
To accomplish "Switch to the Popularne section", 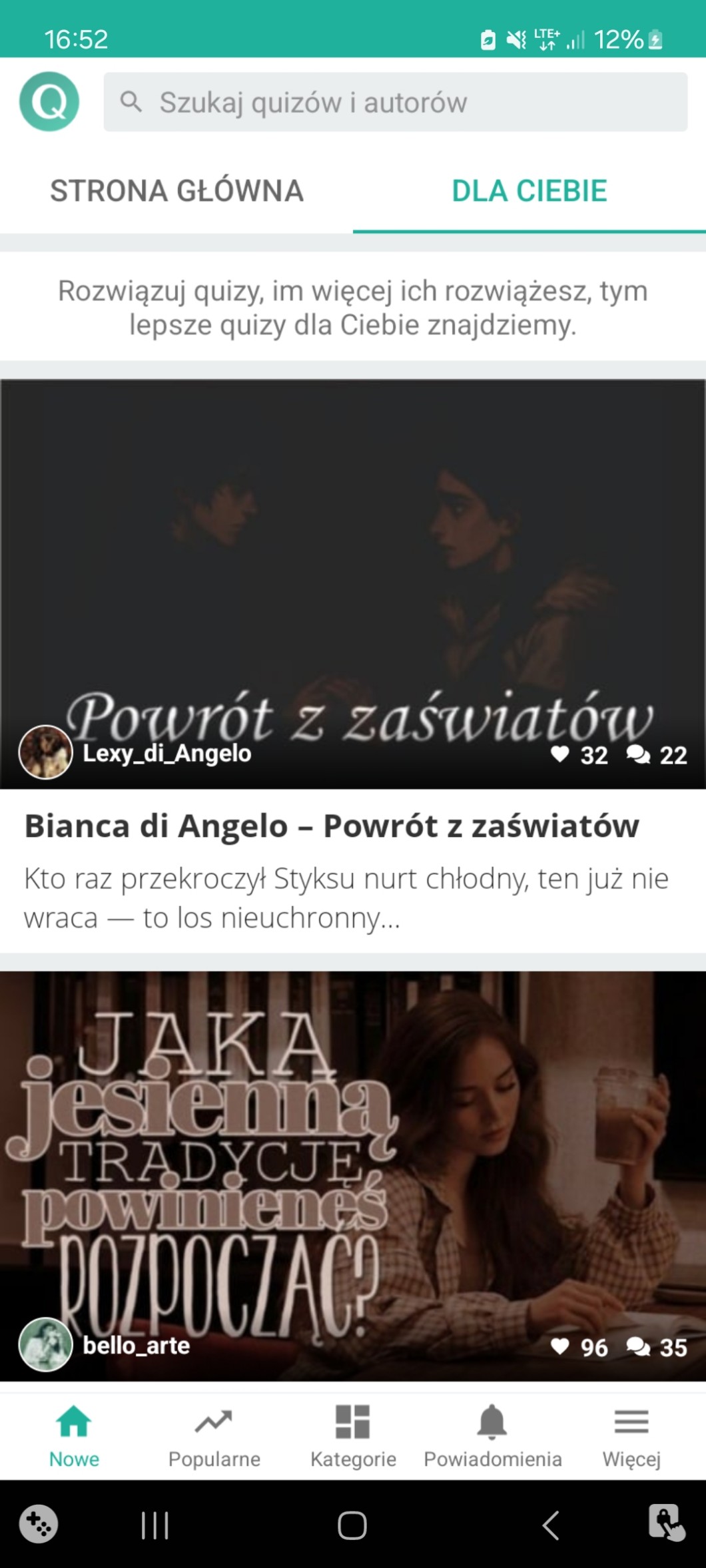I will pyautogui.click(x=214, y=1436).
